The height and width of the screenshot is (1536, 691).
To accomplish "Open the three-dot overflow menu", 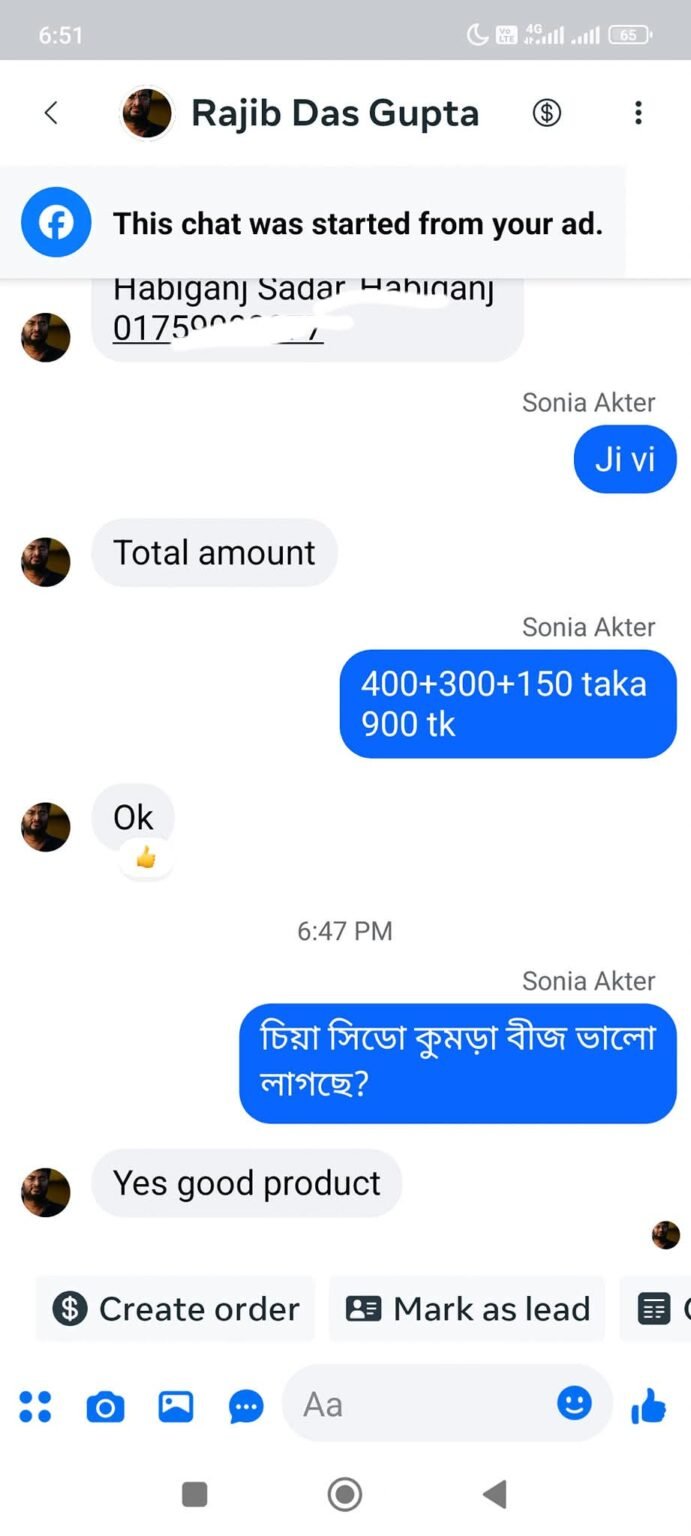I will [x=638, y=113].
